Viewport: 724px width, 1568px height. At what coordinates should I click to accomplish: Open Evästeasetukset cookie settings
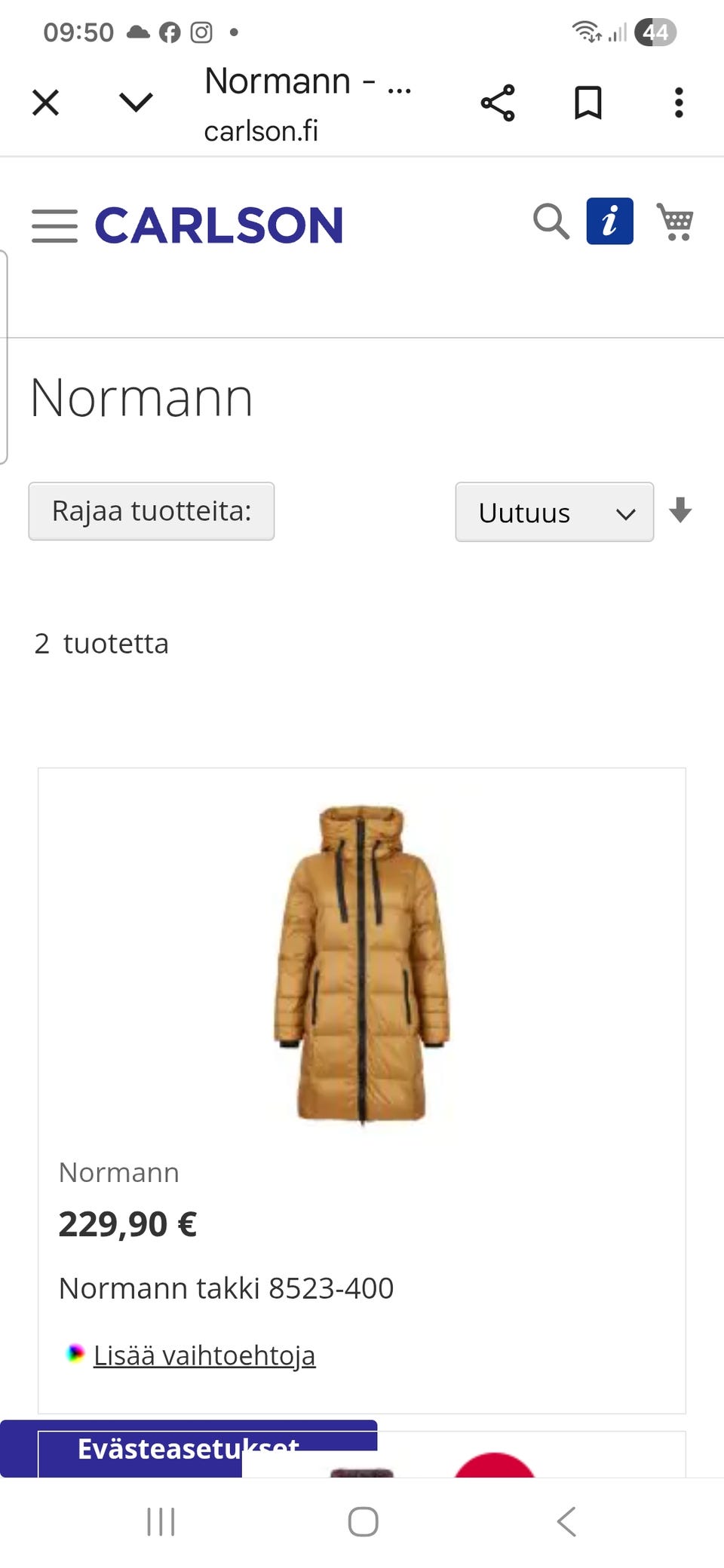pyautogui.click(x=187, y=1445)
